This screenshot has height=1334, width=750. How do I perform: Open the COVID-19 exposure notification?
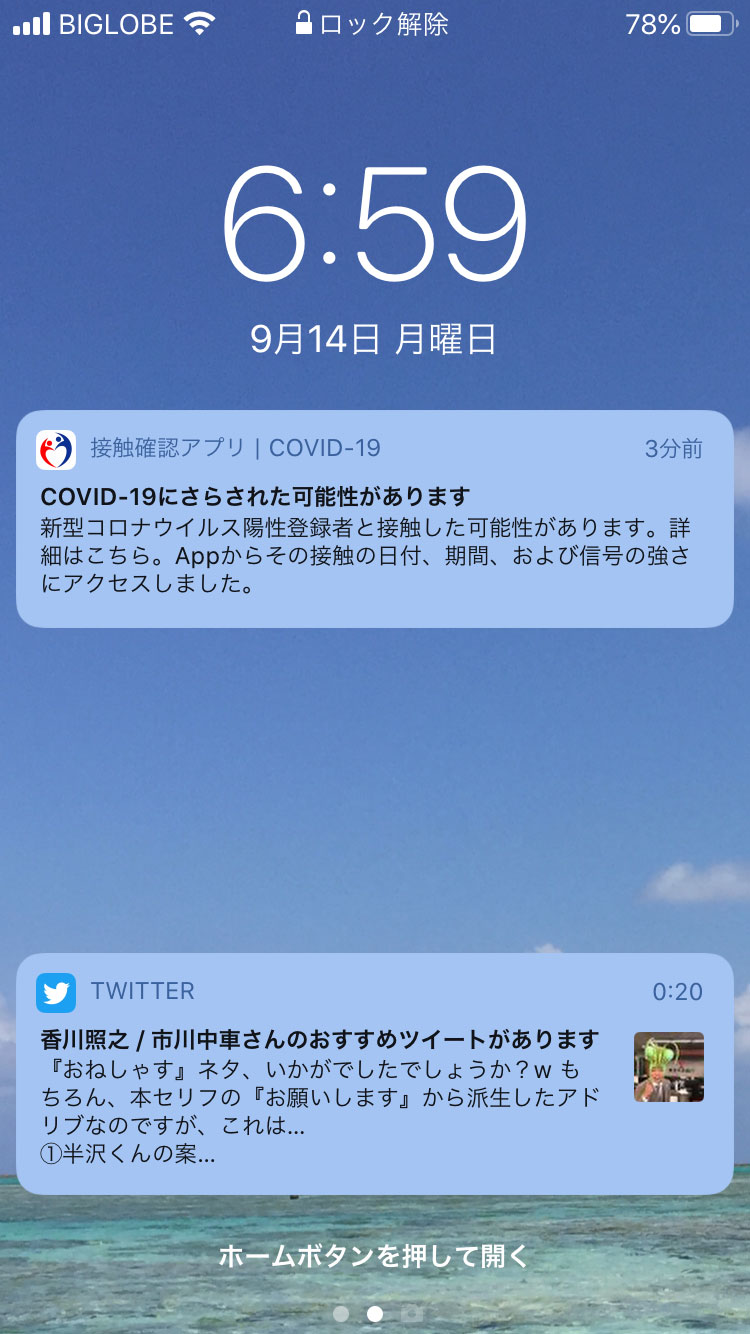(374, 520)
